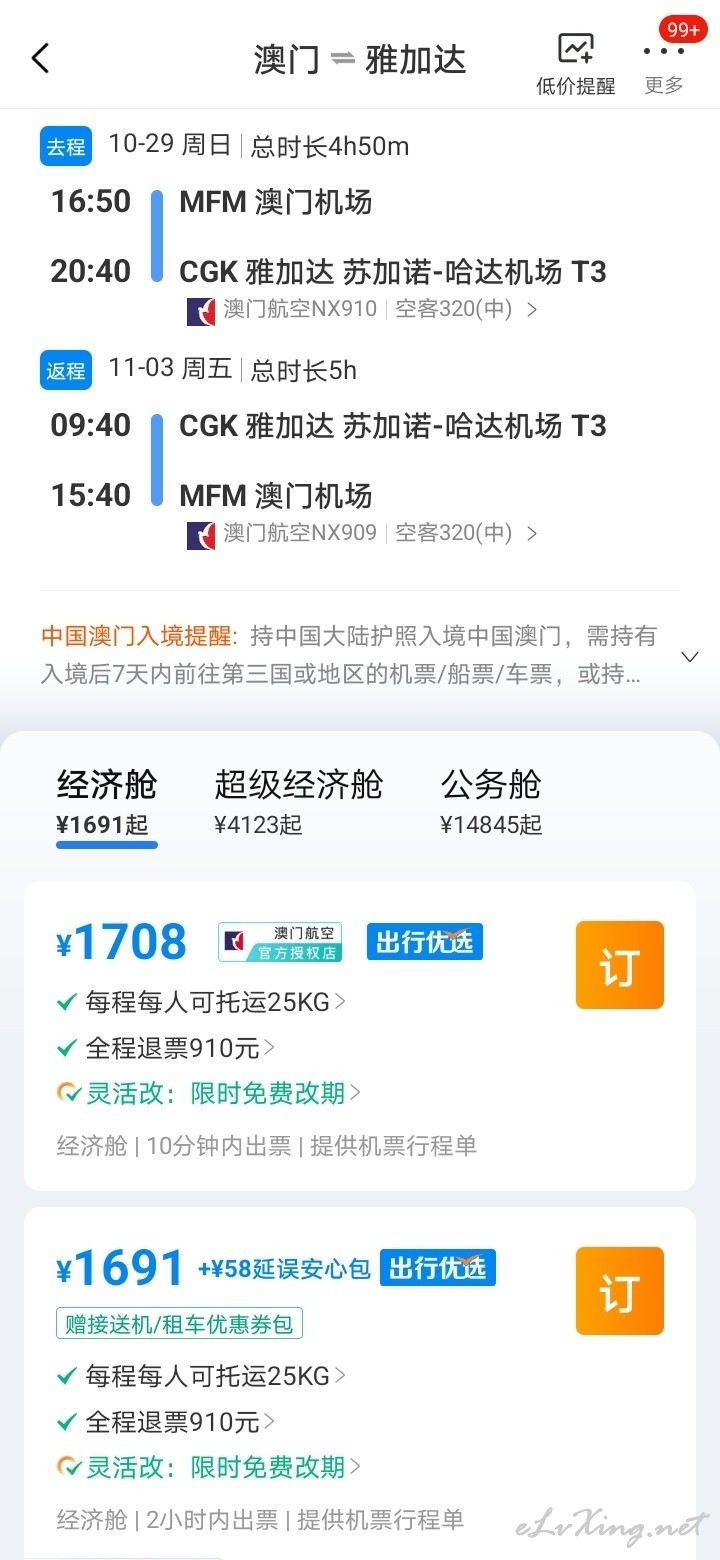Open the 低价提醒 price alert
720x1560 pixels.
point(575,64)
